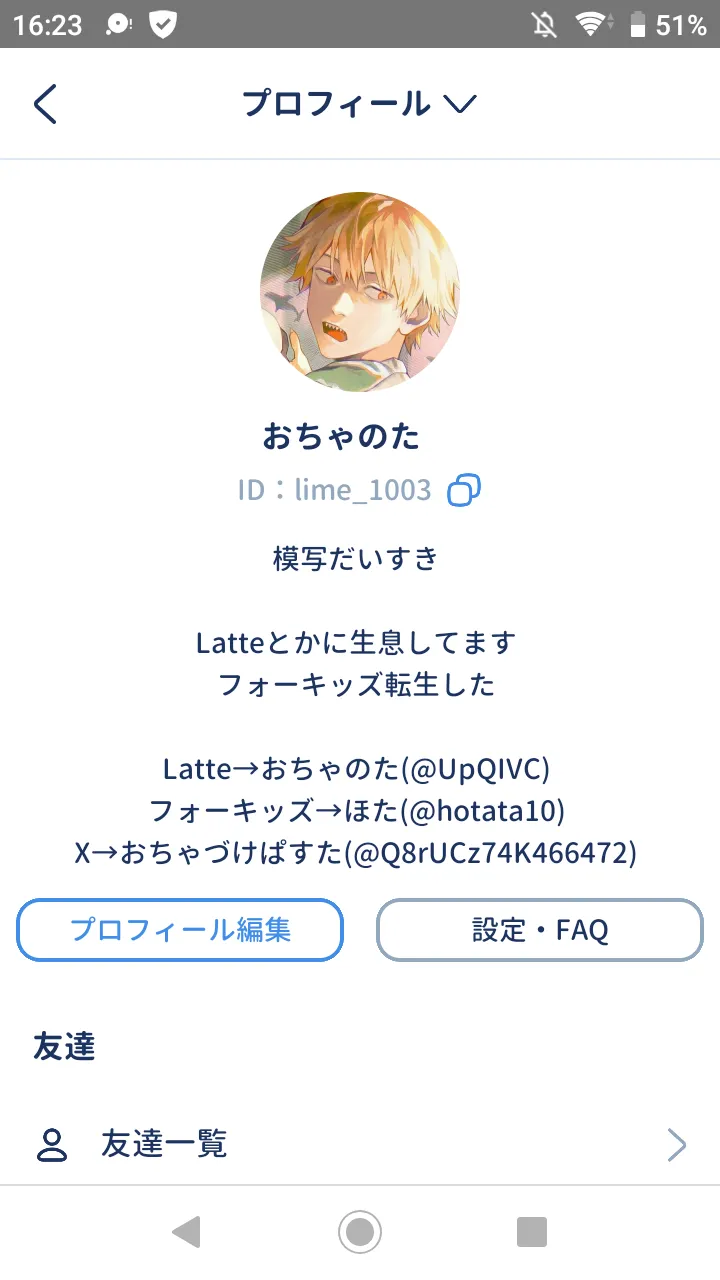The width and height of the screenshot is (720, 1280).
Task: Tap the system back button
Action: tap(186, 1232)
